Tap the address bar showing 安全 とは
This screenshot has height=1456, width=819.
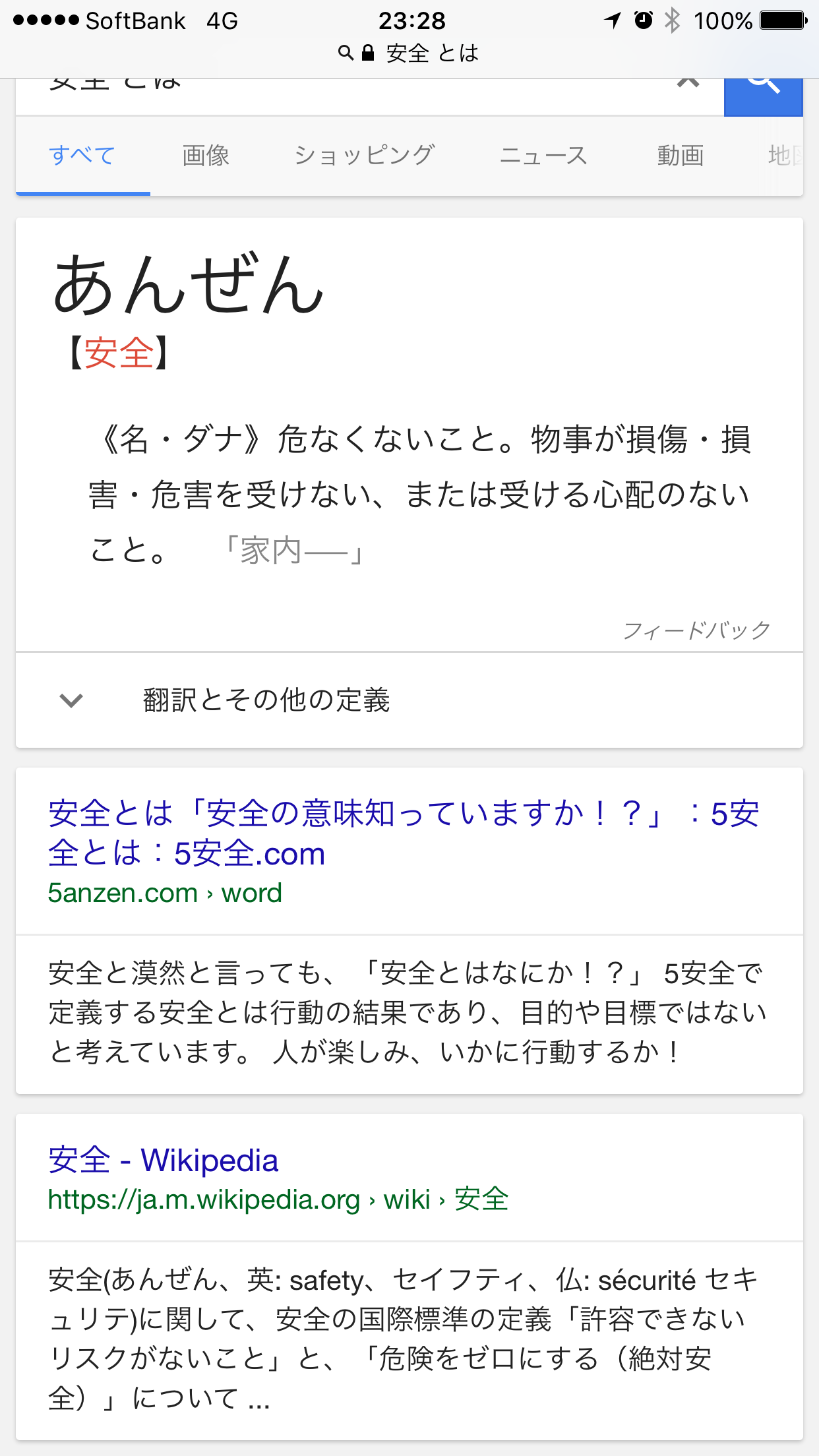click(410, 53)
